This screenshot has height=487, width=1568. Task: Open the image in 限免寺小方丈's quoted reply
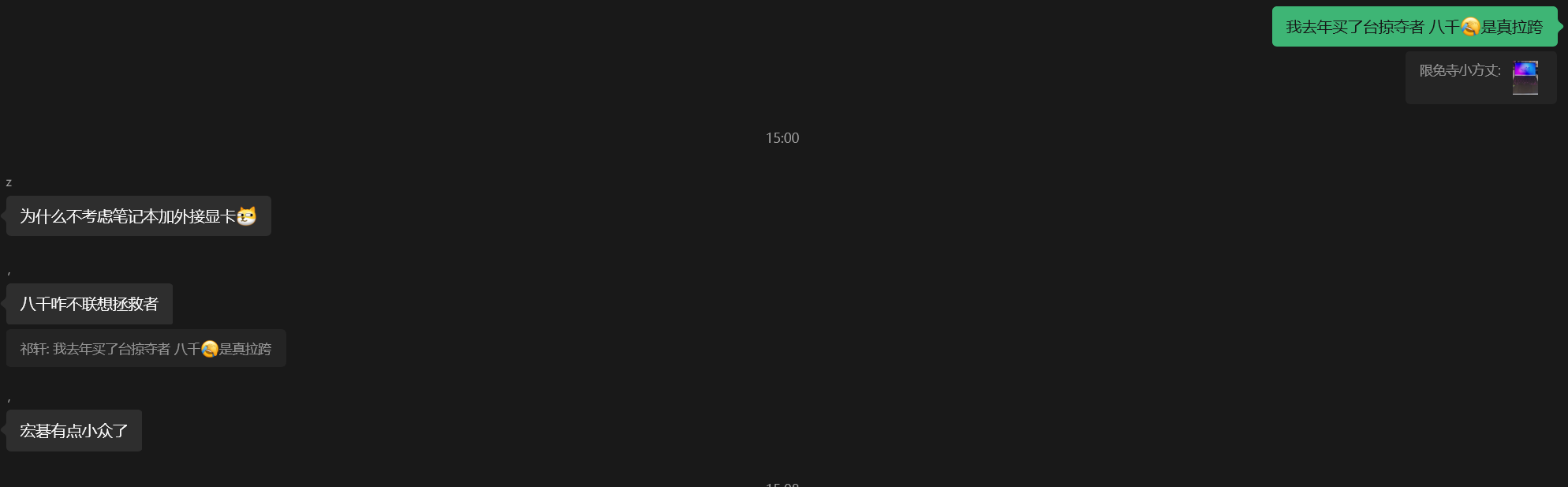(x=1524, y=77)
